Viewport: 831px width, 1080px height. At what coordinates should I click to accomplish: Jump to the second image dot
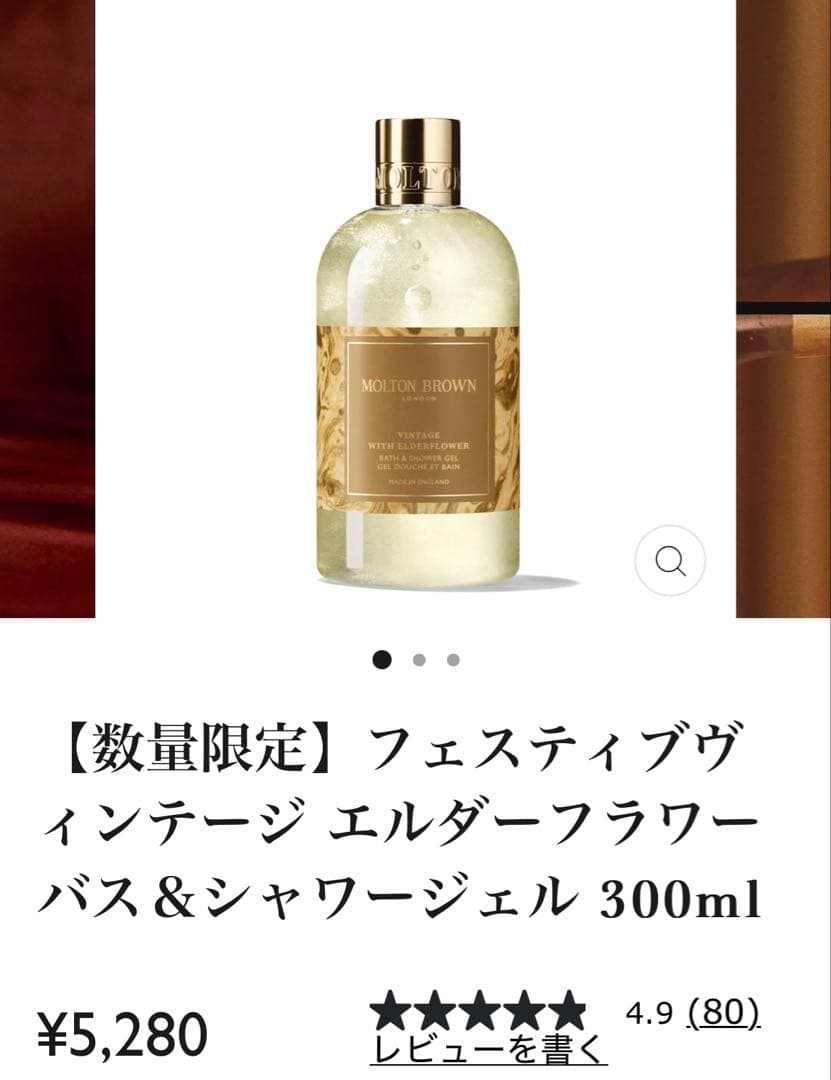coord(419,660)
